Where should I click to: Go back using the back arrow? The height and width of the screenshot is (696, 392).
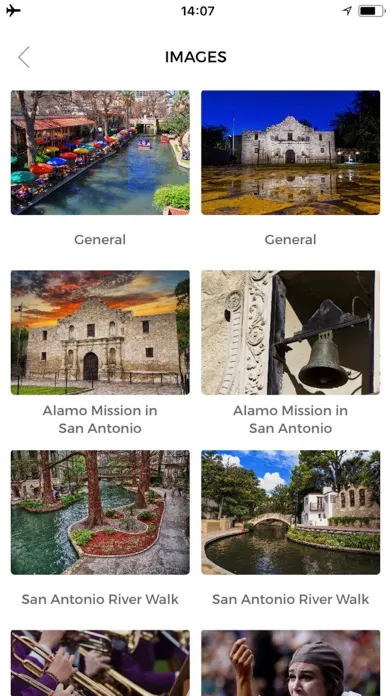click(24, 57)
